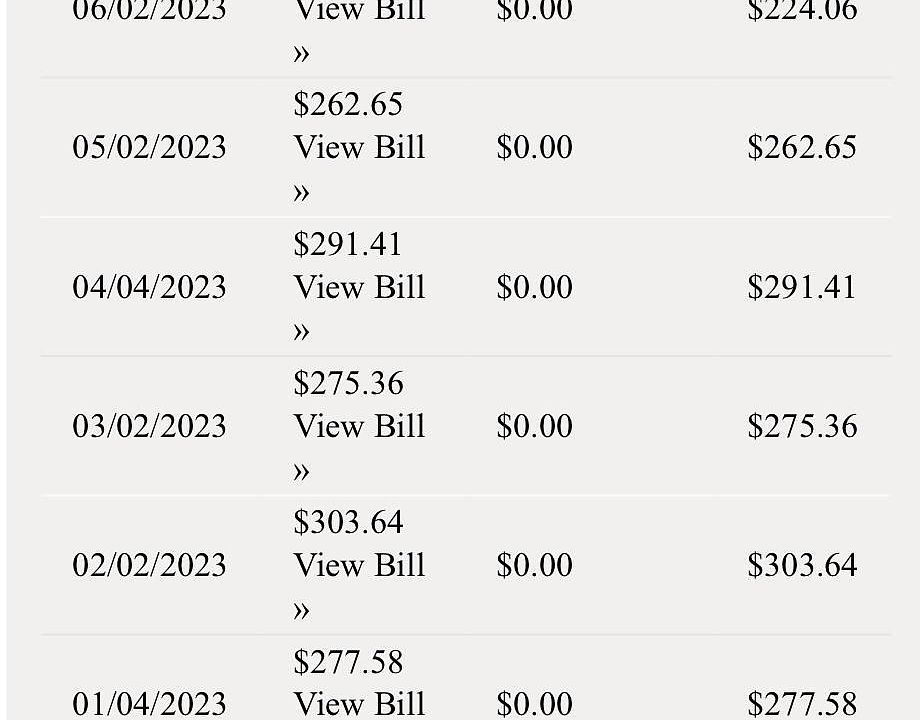Viewport: 920px width, 720px height.
Task: View the bill dated 03/02/2023
Action: point(359,427)
